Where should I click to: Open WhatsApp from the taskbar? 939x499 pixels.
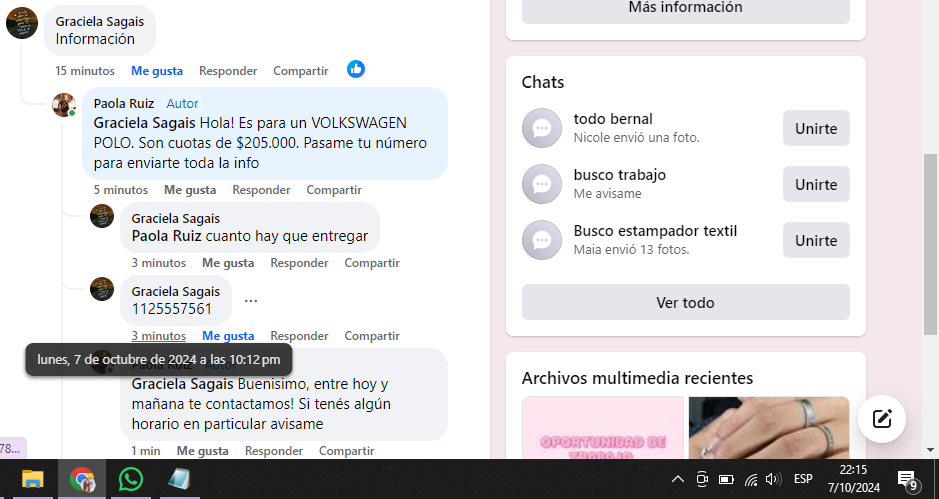point(131,479)
